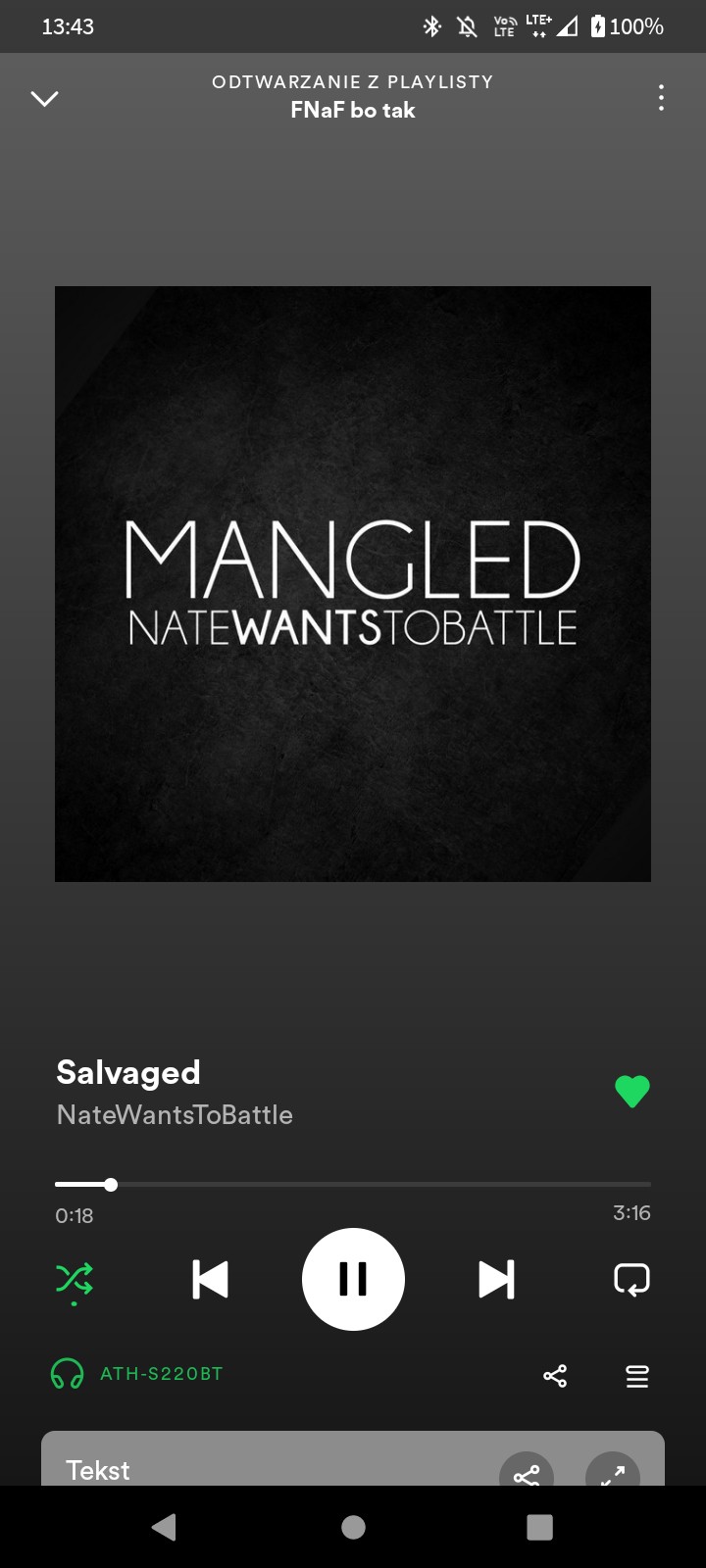Screen dimensions: 706x1568
Task: Open ATH-S220BT device picker
Action: click(x=137, y=1374)
